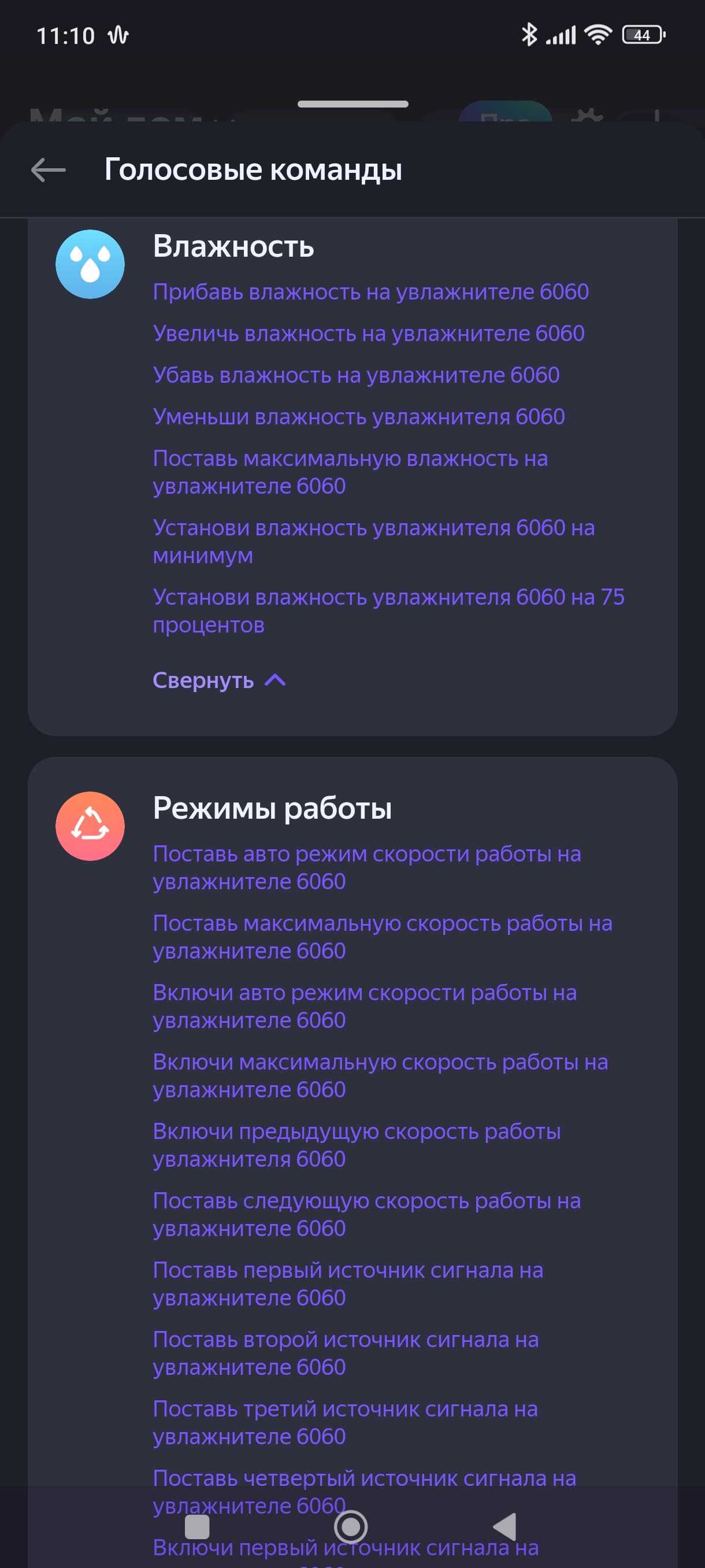
Task: Choose Убавь влажность на увлажнителе 6060
Action: click(x=355, y=376)
